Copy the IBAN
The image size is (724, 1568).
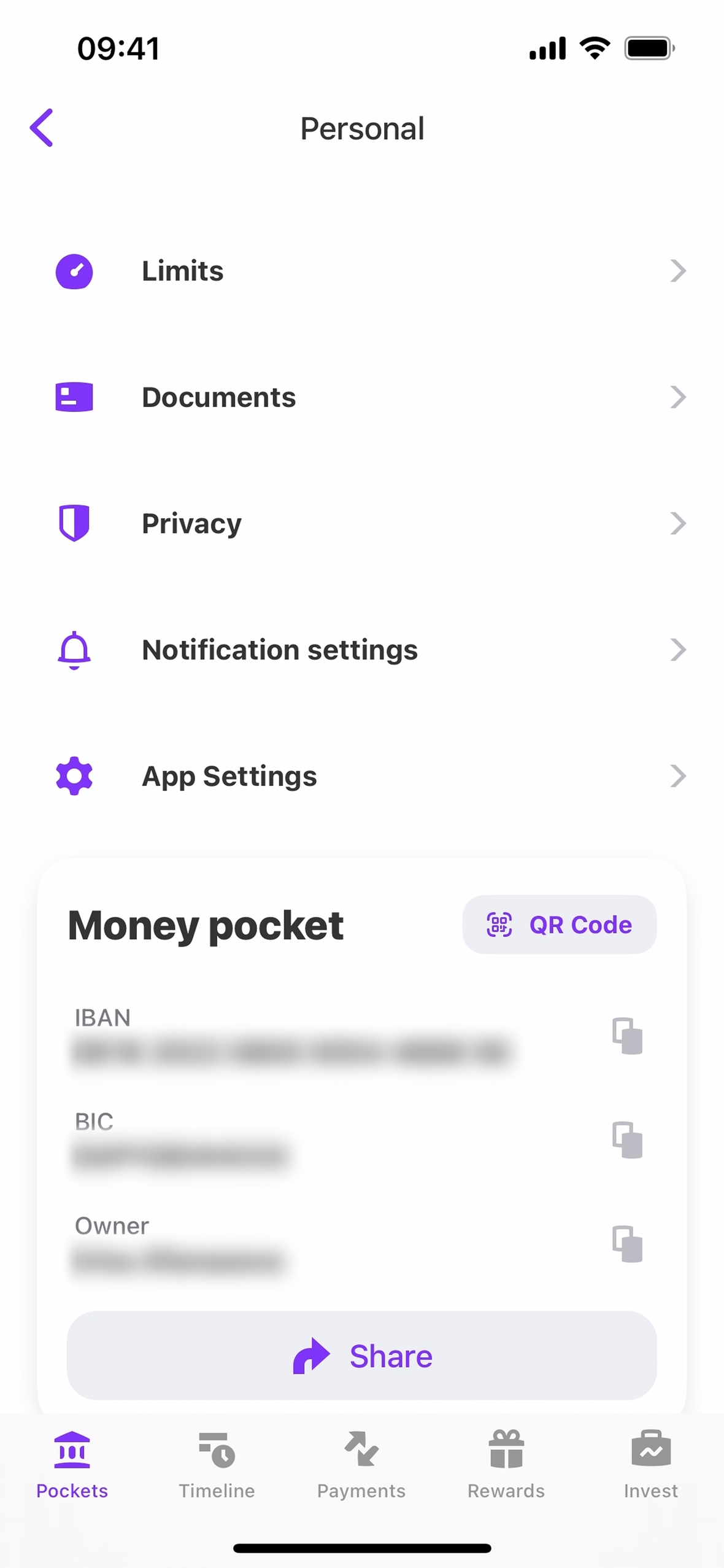click(x=627, y=1036)
